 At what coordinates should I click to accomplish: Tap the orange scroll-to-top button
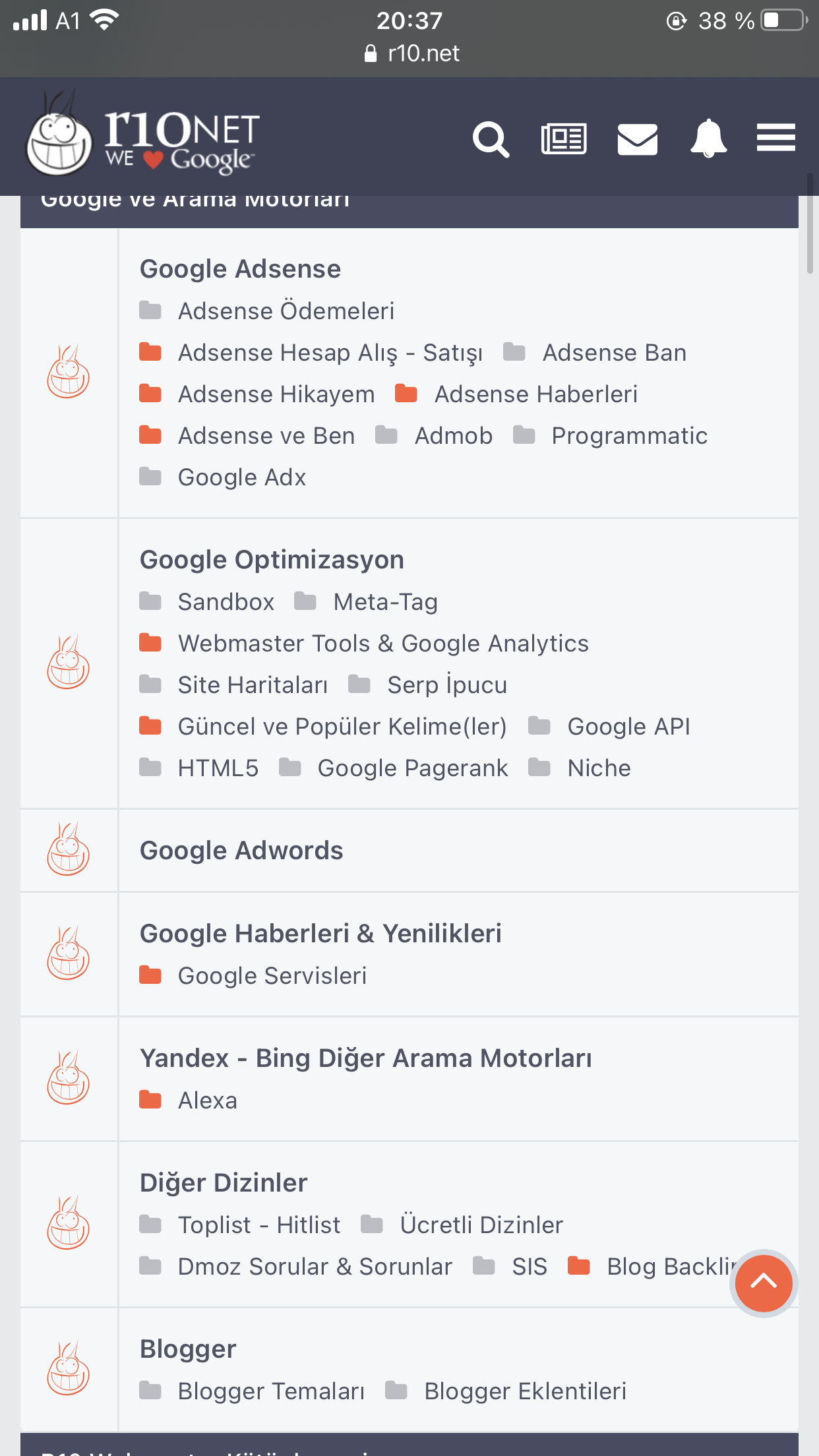764,1283
